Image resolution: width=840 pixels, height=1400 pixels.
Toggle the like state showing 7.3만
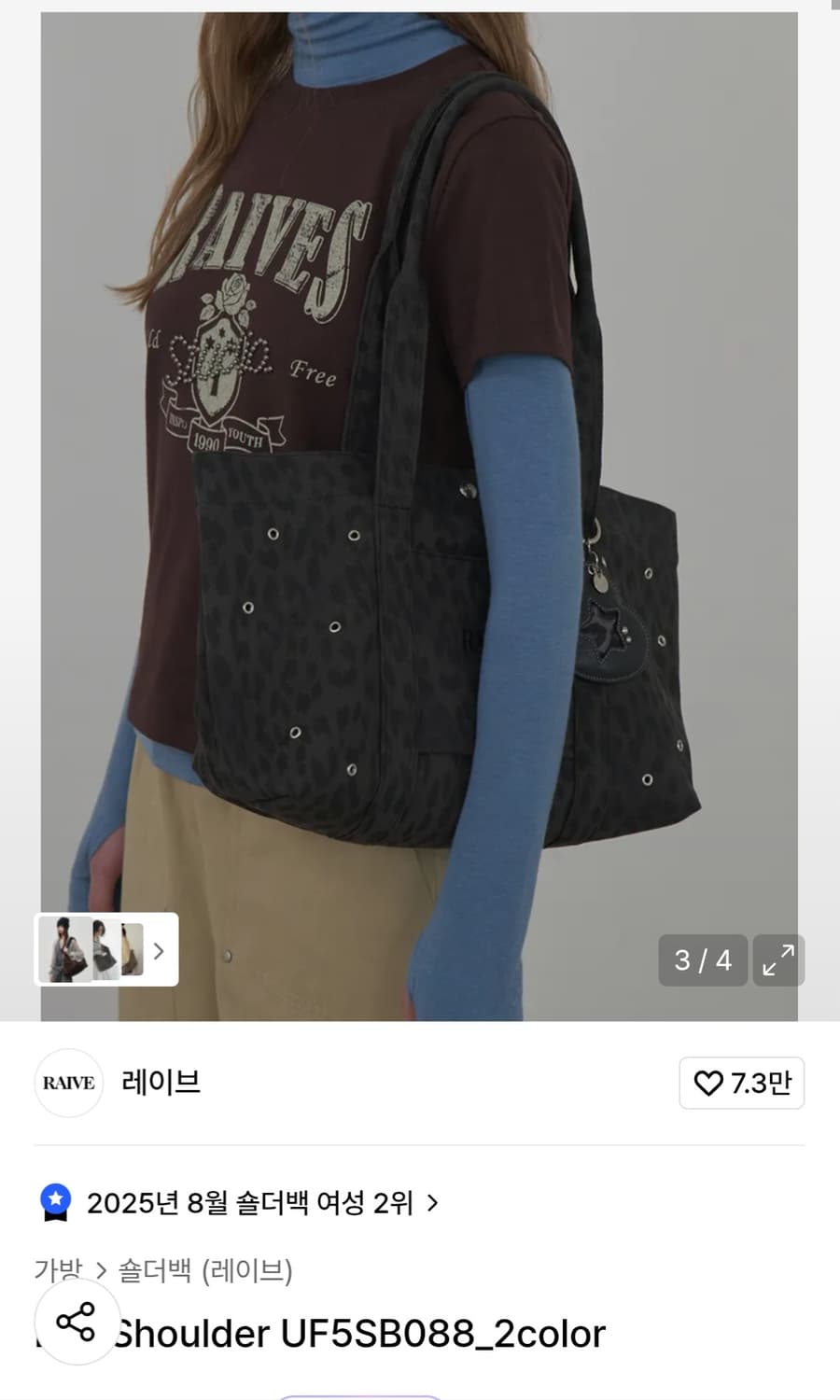742,1083
